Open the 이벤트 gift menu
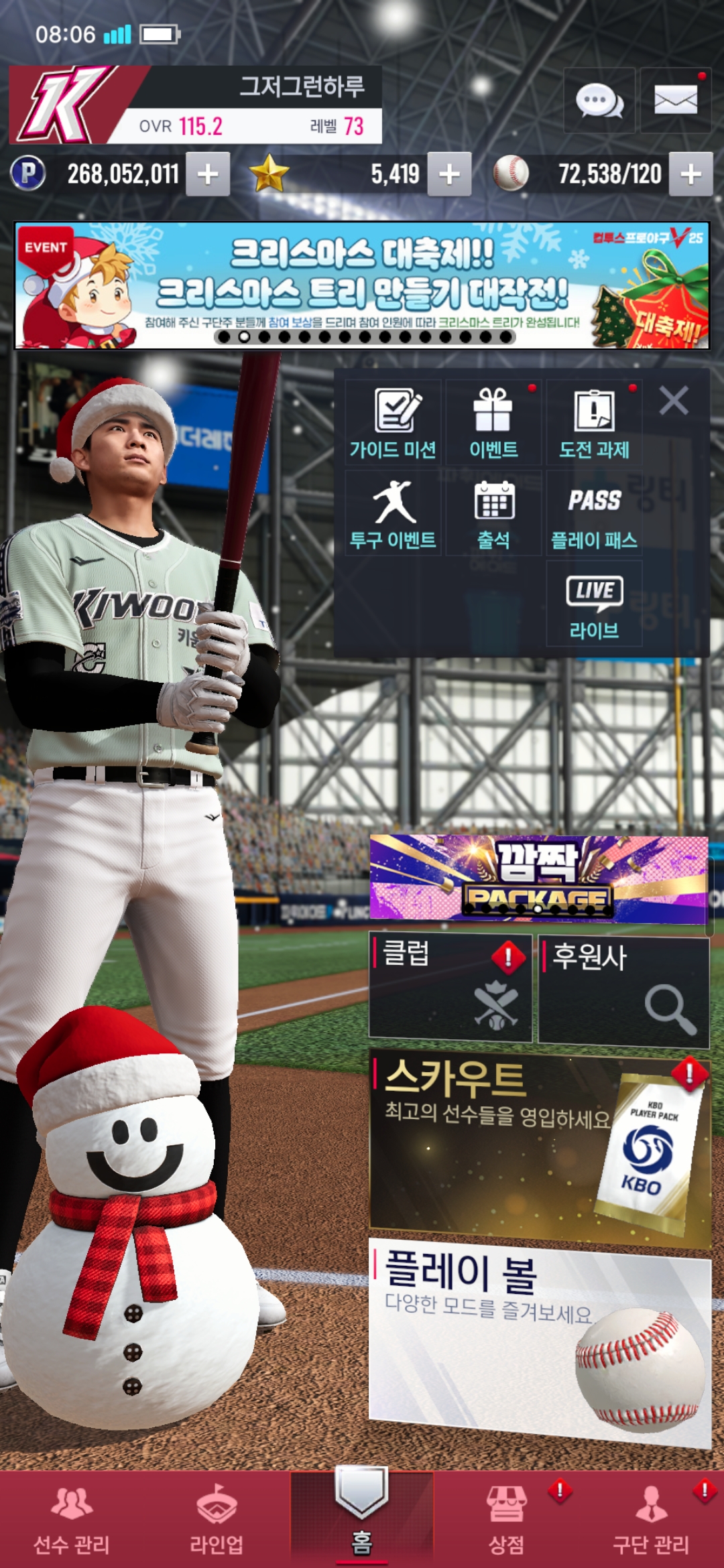 point(493,423)
